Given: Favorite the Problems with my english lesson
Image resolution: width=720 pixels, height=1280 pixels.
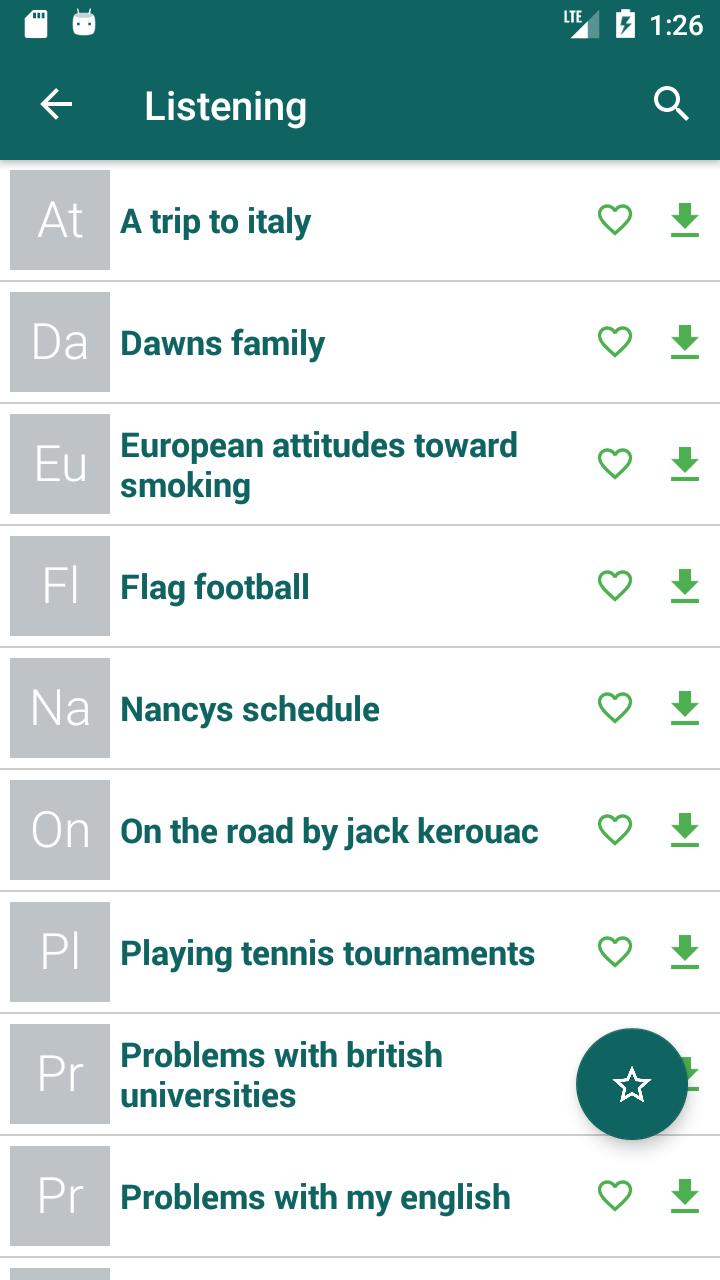Looking at the screenshot, I should point(615,1196).
